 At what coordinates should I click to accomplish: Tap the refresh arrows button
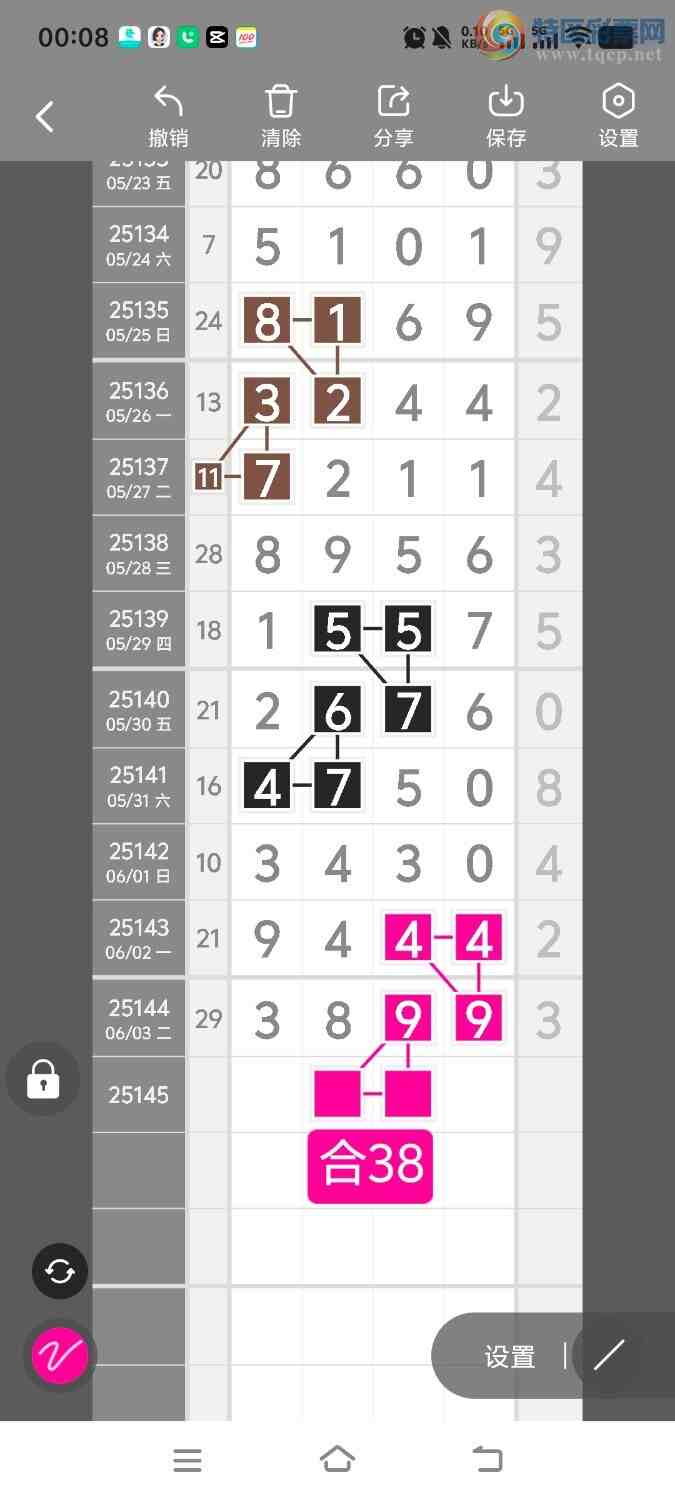(60, 1271)
